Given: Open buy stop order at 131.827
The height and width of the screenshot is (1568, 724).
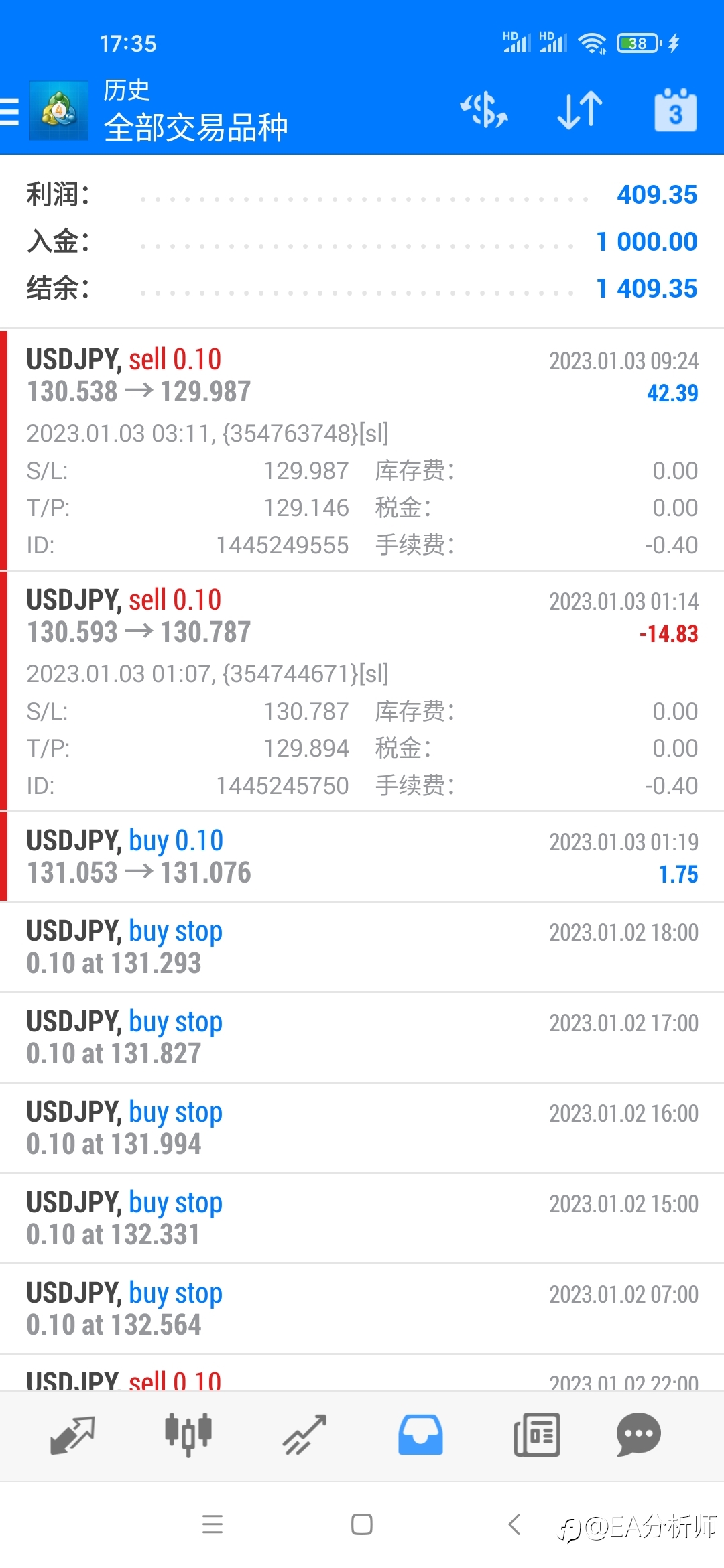Looking at the screenshot, I should tap(362, 1037).
